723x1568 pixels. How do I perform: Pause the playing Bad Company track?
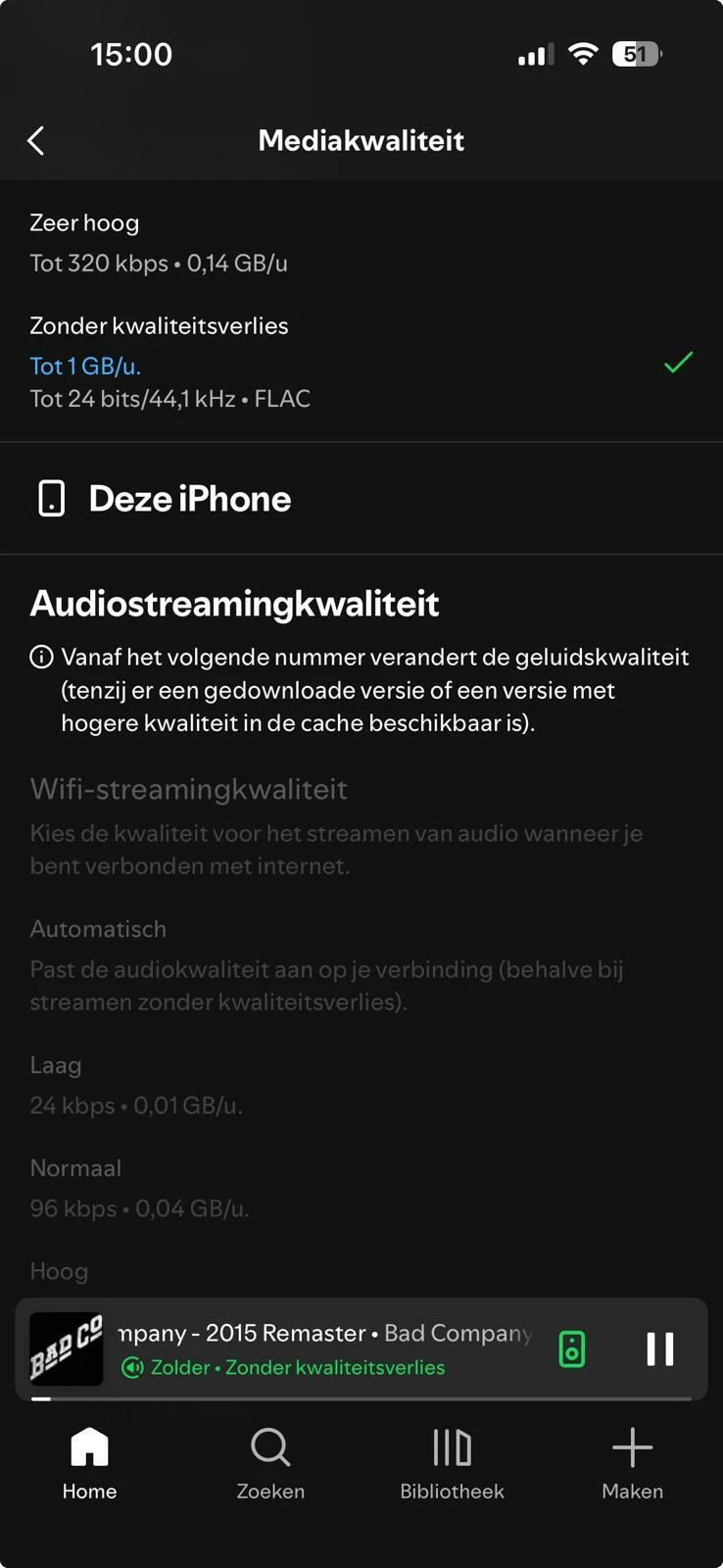pos(659,1349)
